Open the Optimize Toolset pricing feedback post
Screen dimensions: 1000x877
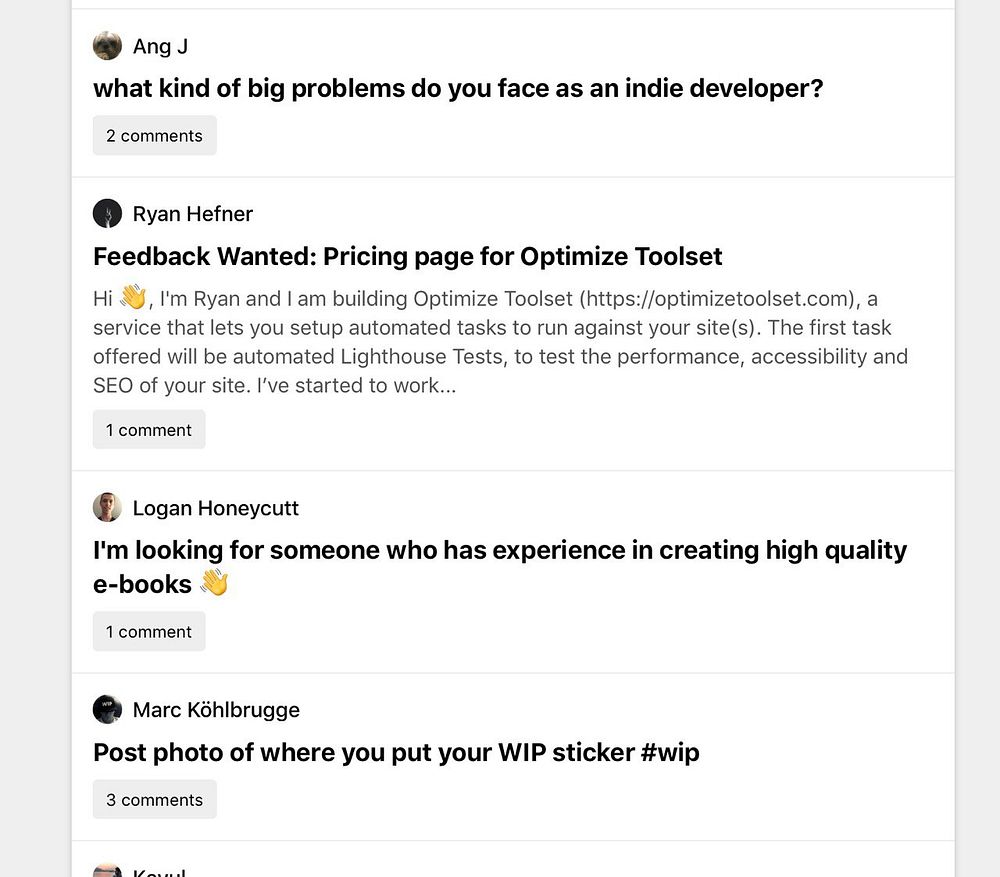pyautogui.click(x=407, y=257)
